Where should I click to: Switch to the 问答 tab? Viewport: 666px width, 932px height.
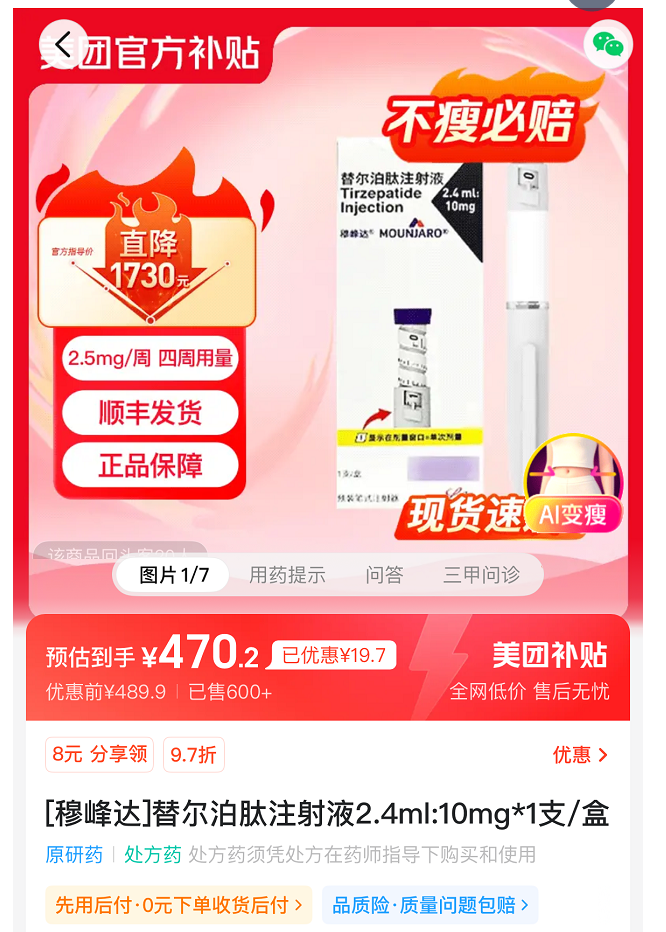pos(384,575)
